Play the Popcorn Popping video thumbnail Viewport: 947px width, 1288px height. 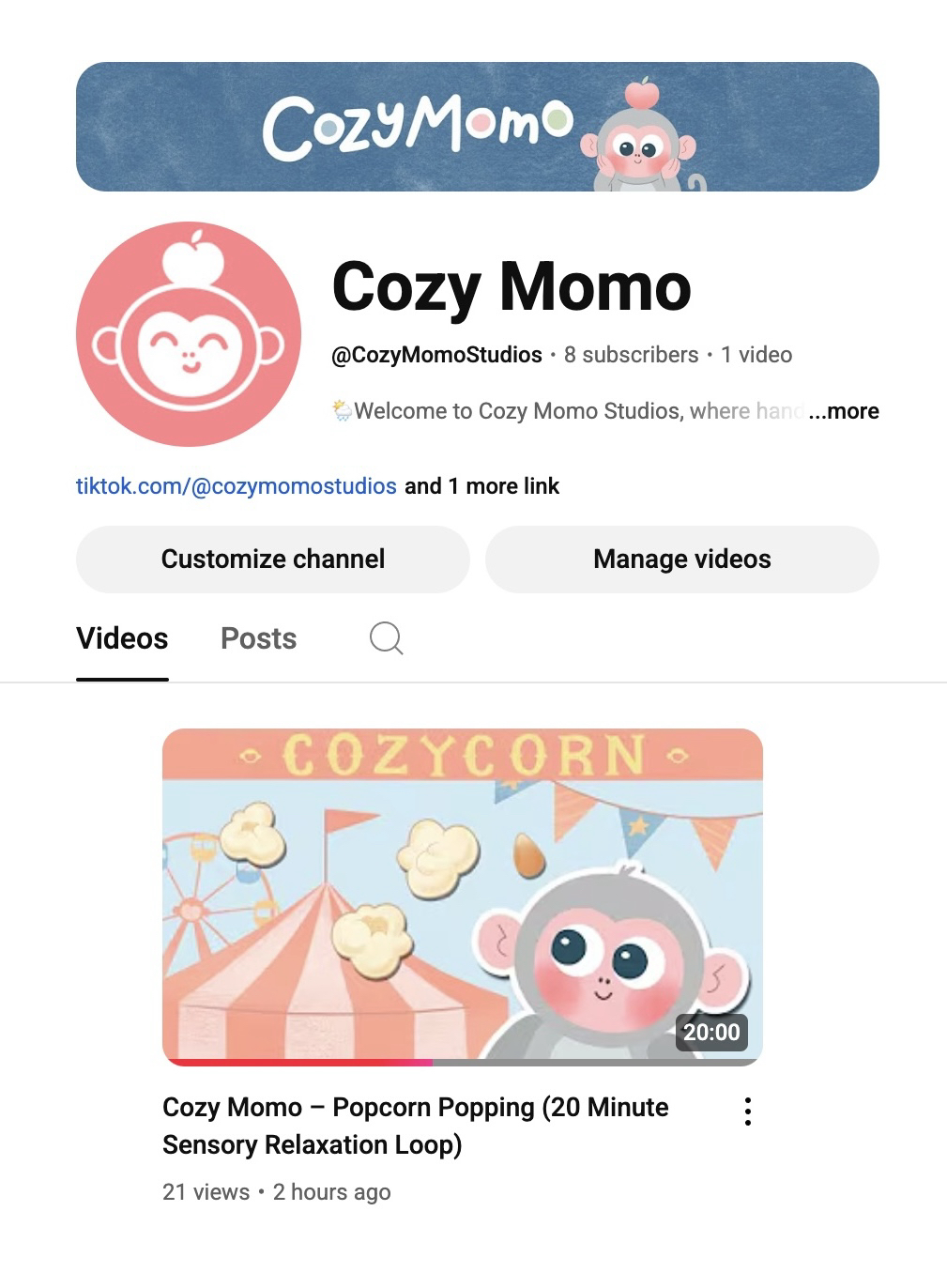point(462,897)
